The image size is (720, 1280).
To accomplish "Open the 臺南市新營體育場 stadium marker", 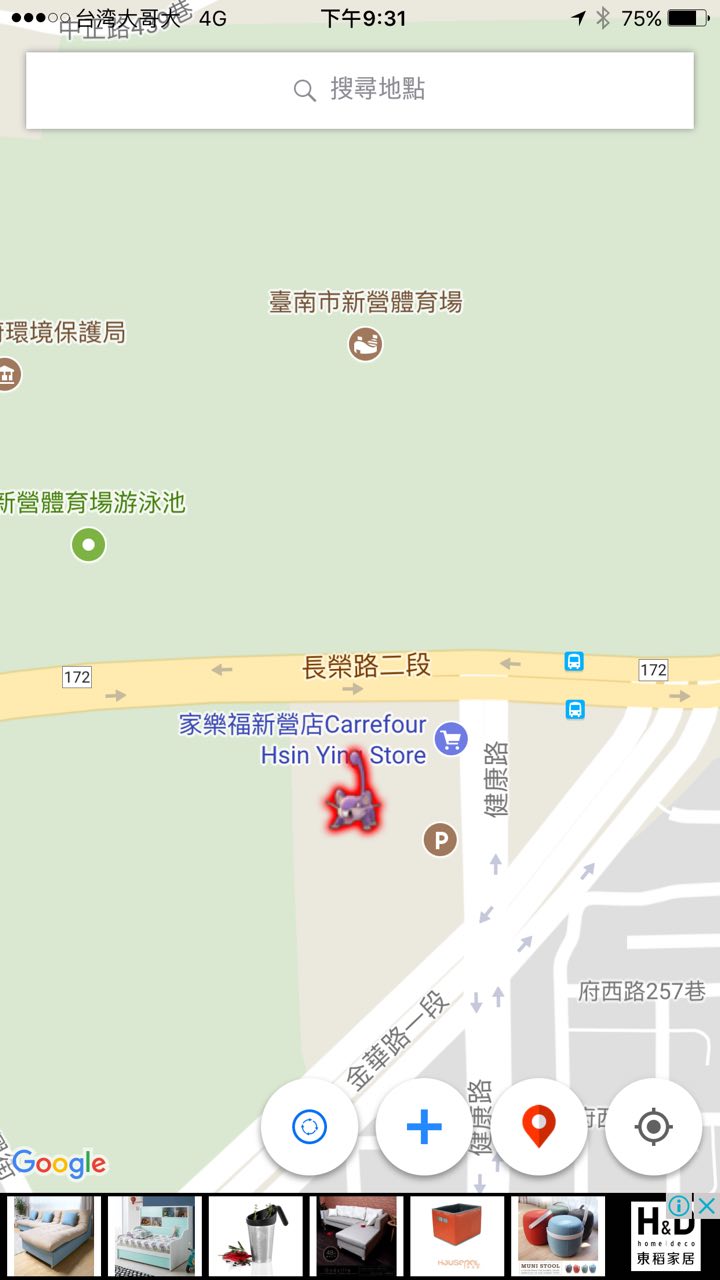I will [x=365, y=344].
